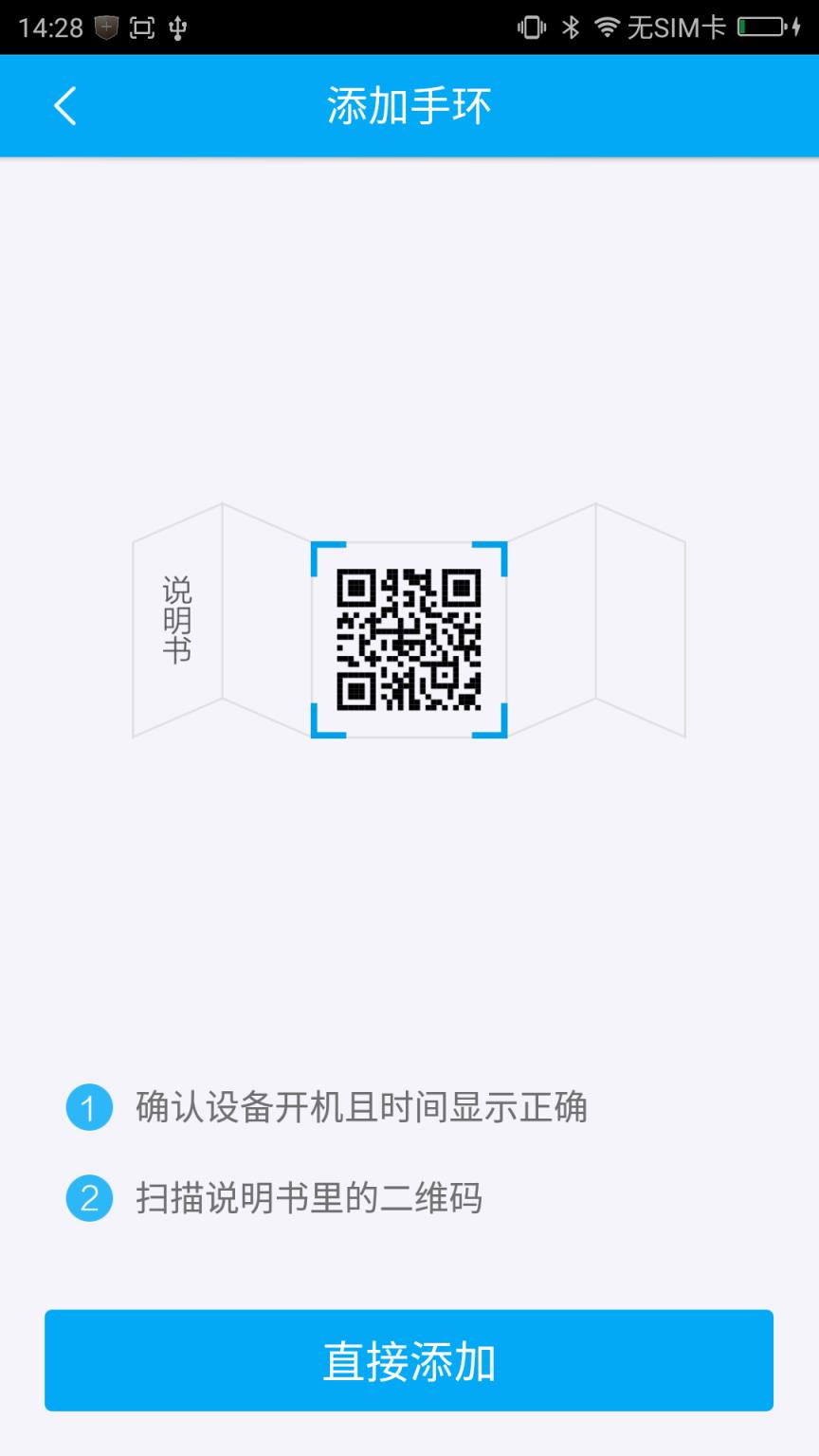Tap the back arrow on 添加手环 screen
This screenshot has width=819, height=1456.
pos(63,106)
